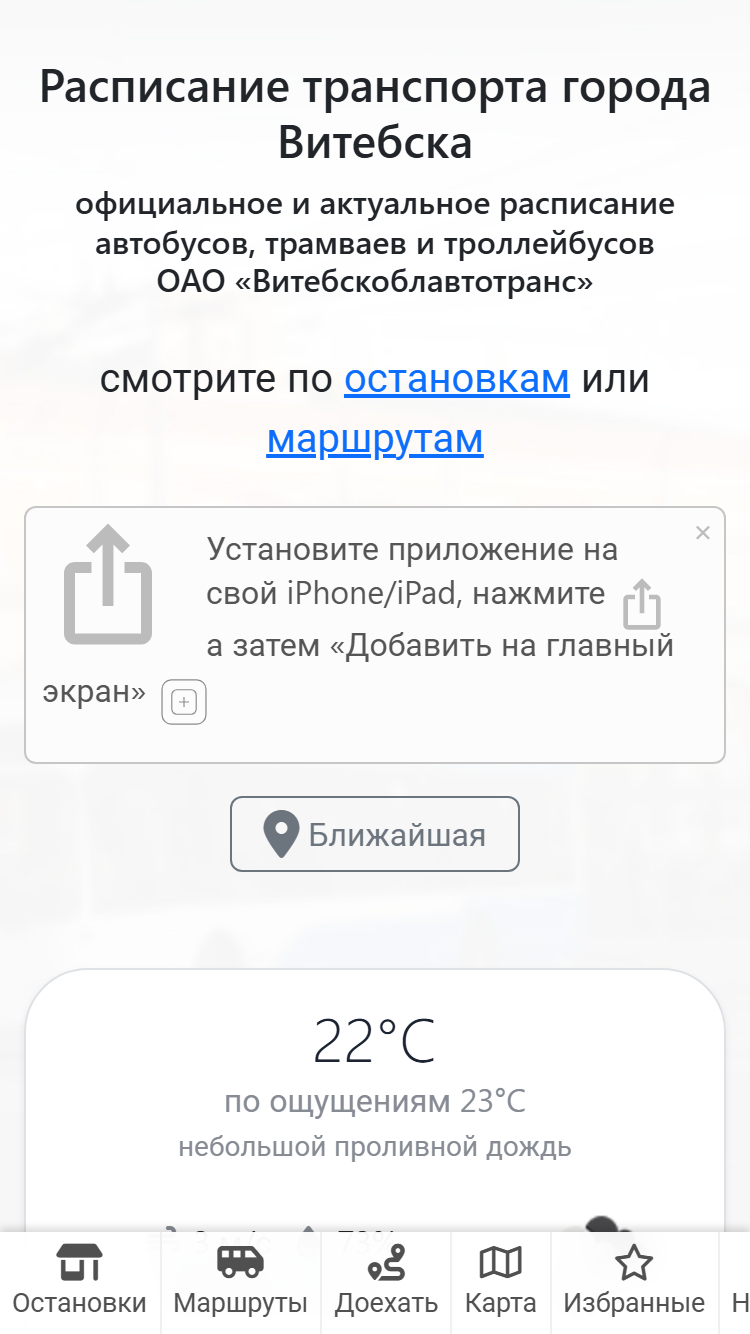Viewport: 750px width, 1334px height.
Task: Tap the Ближайшая nearest stop button
Action: (x=375, y=834)
